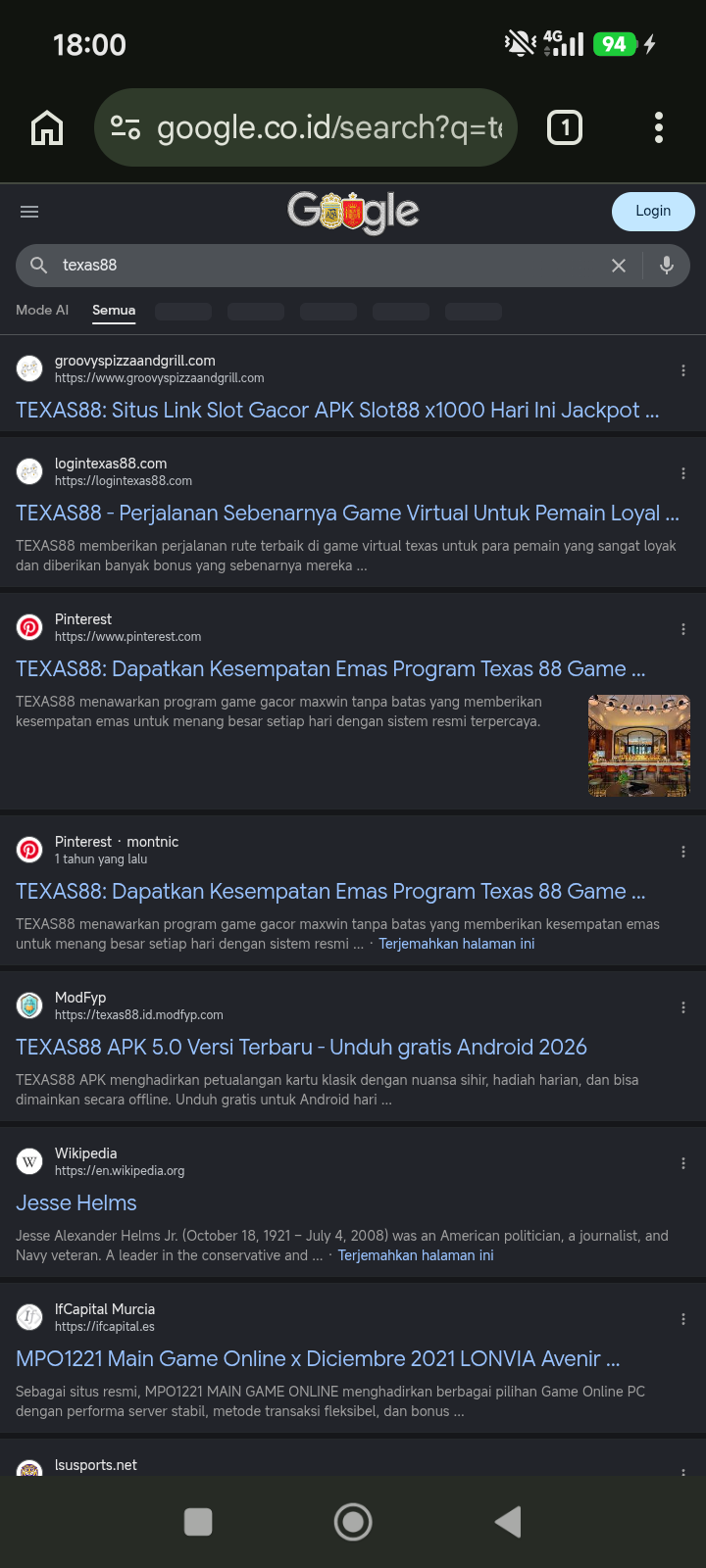Viewport: 706px width, 1568px height.
Task: Open the browser's three-dot overflow menu
Action: coord(659,127)
